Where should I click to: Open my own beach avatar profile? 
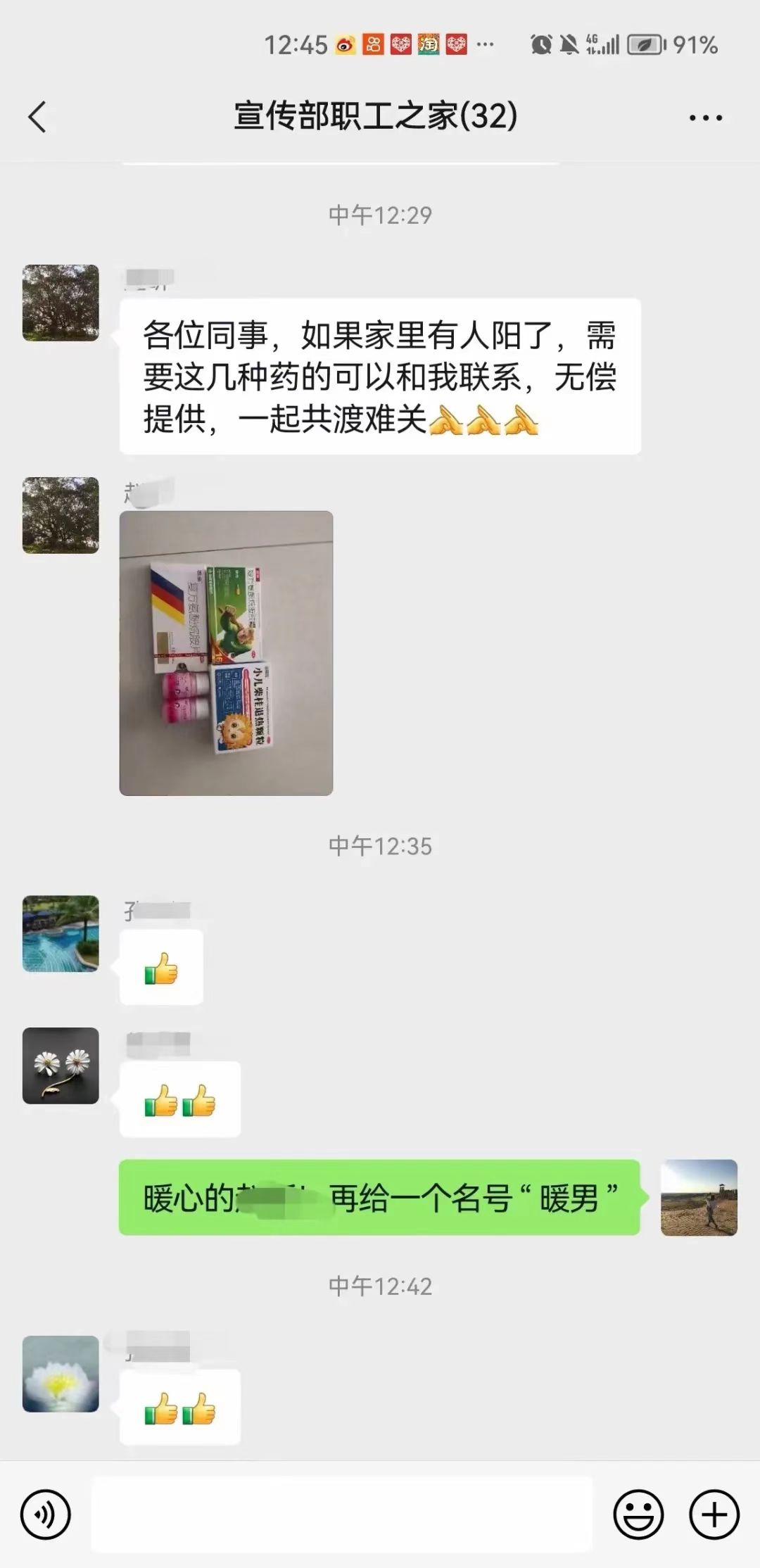(x=699, y=1198)
